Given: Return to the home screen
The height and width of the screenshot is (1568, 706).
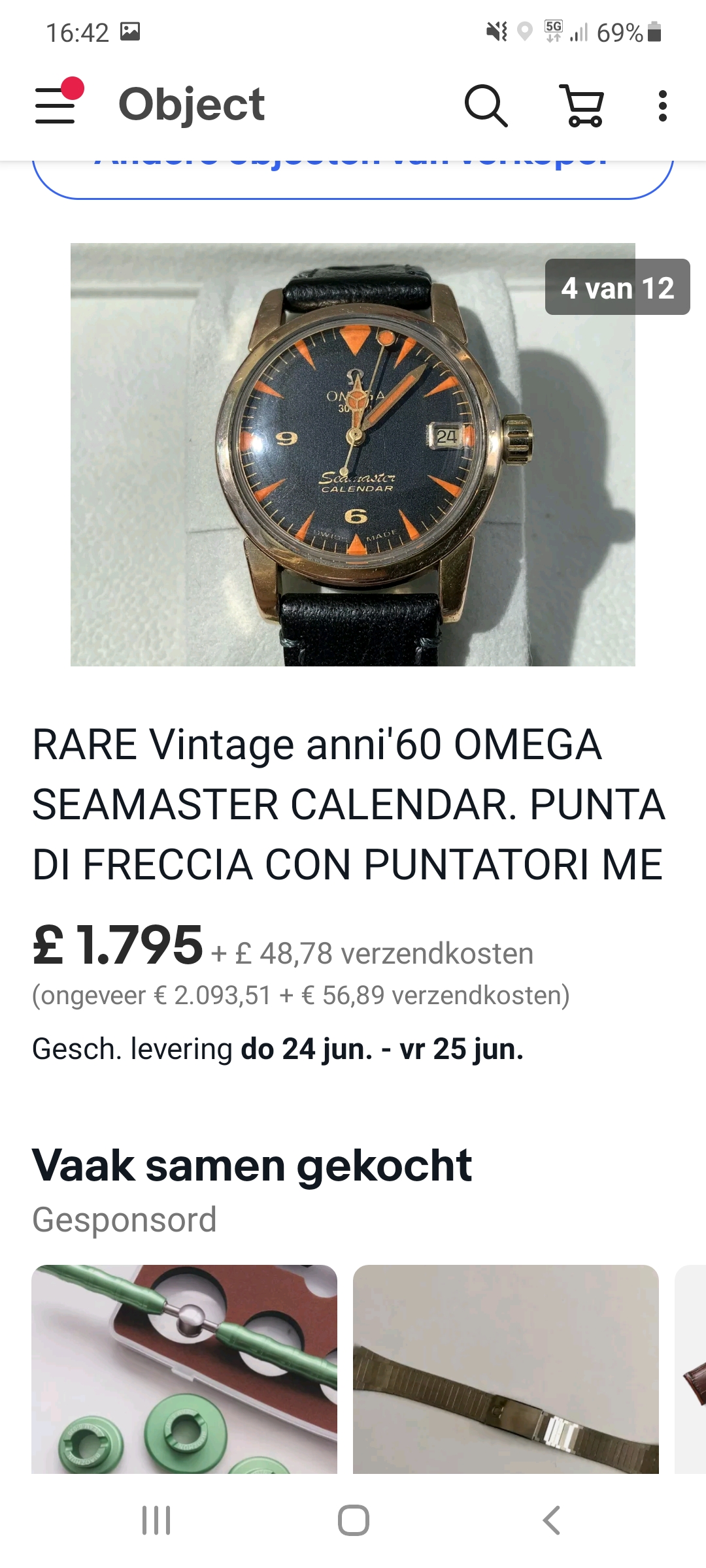Looking at the screenshot, I should point(353,1520).
